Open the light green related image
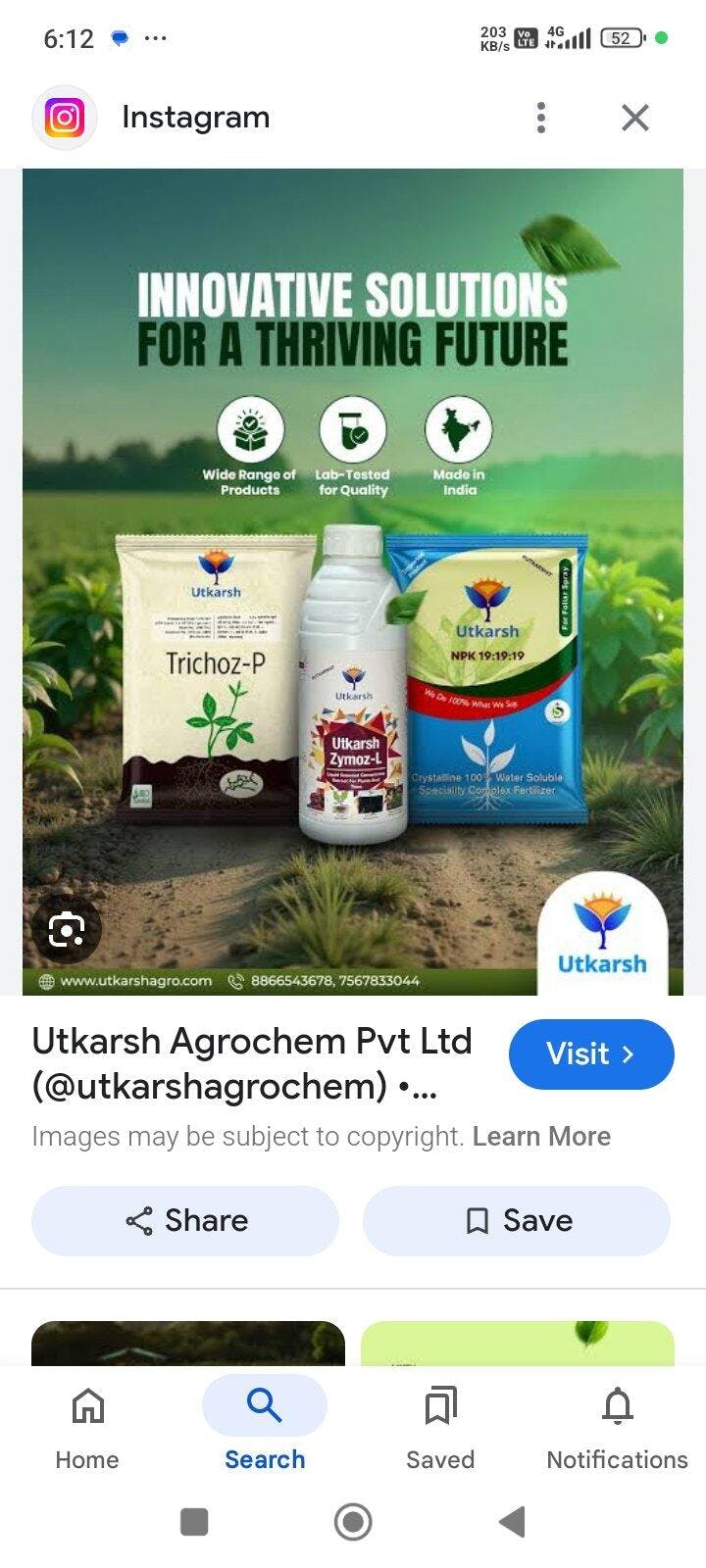The height and width of the screenshot is (1568, 706). (518, 1344)
